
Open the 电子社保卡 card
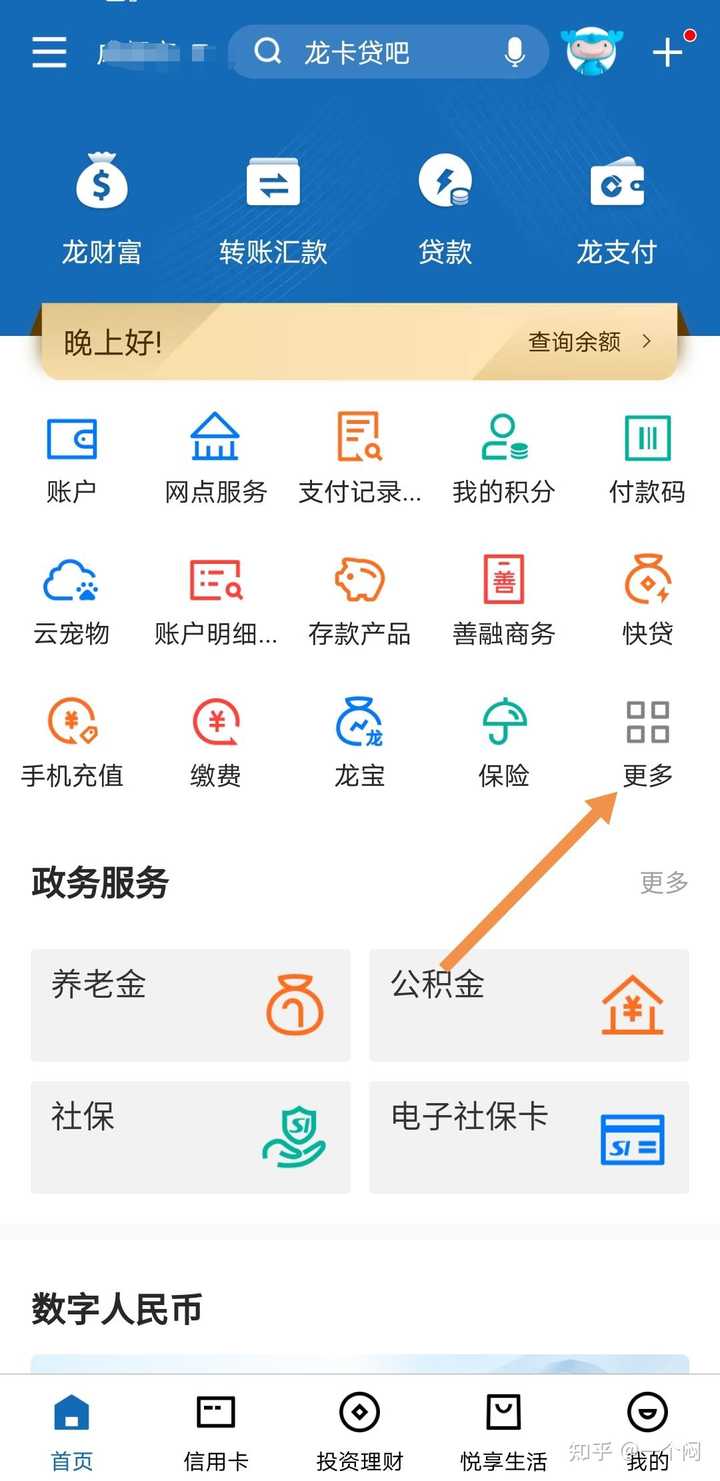pyautogui.click(x=529, y=1137)
